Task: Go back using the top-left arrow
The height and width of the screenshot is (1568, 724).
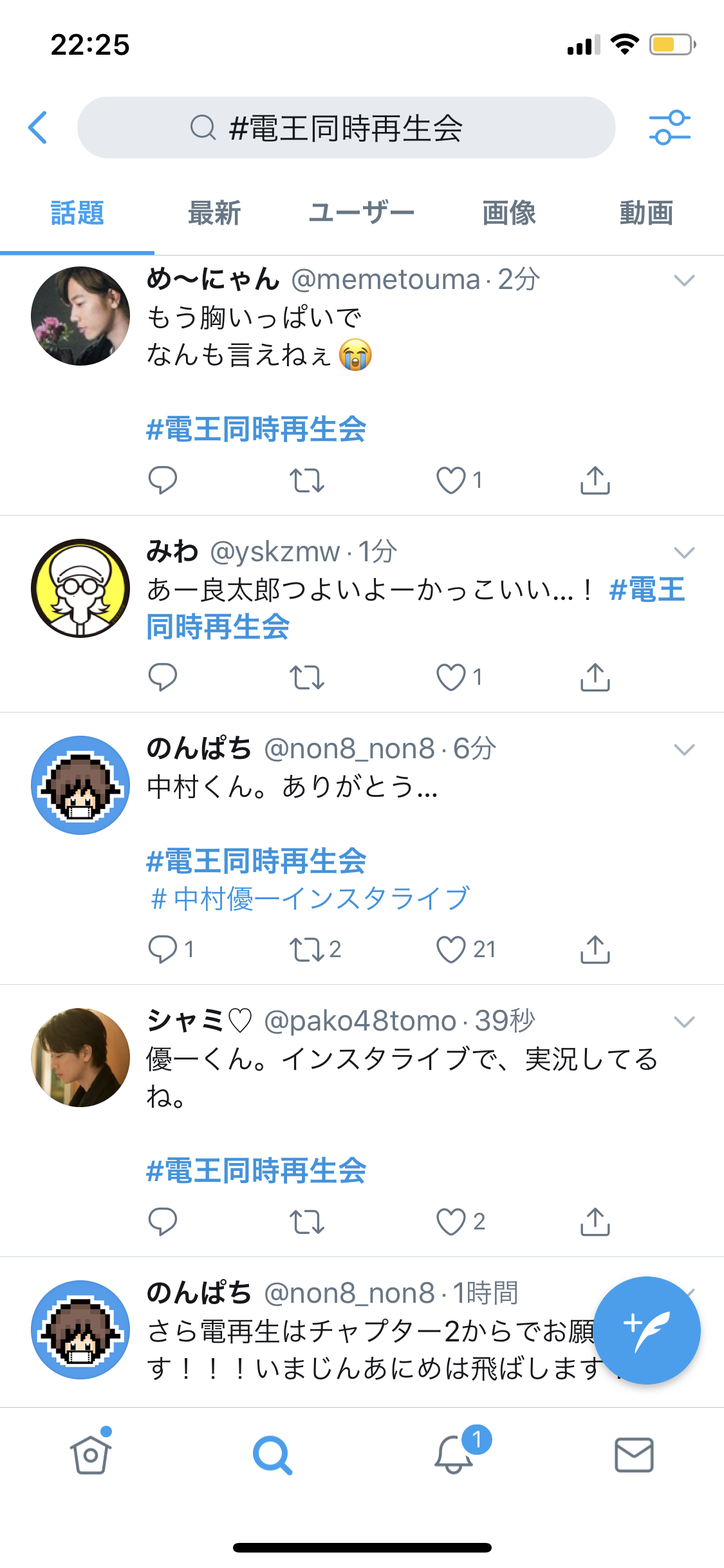Action: 39,127
